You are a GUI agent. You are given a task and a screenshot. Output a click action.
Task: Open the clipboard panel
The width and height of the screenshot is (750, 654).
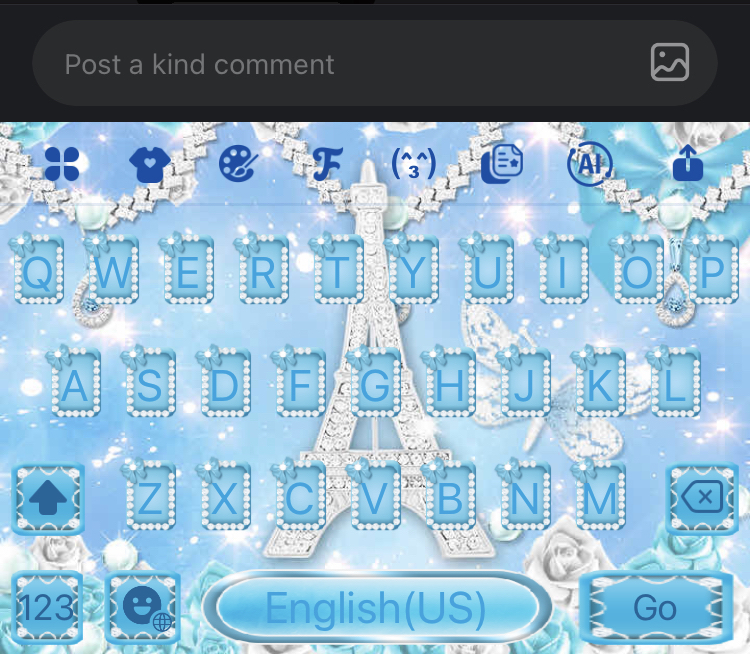(501, 164)
